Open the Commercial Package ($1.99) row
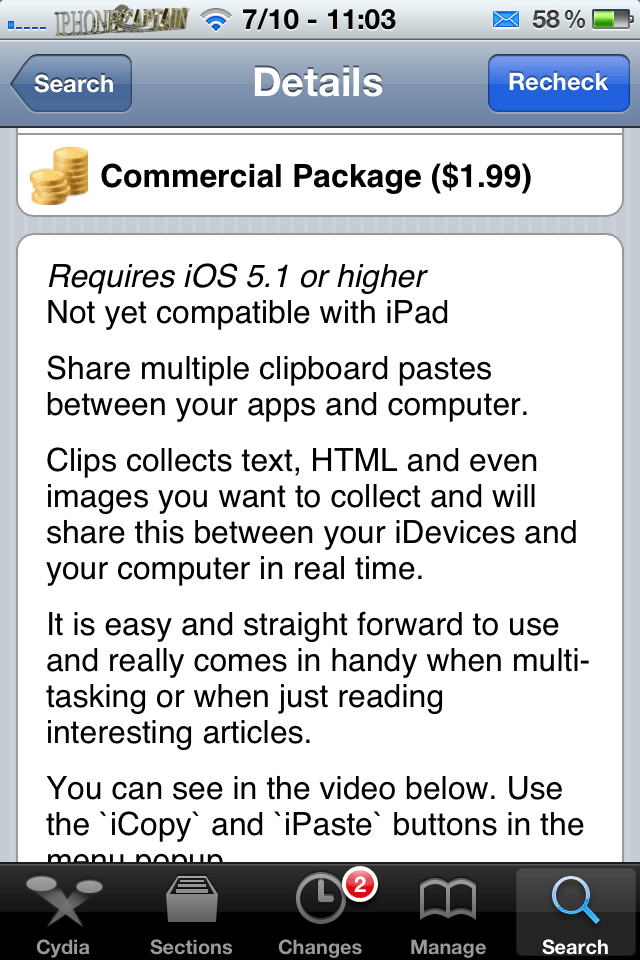 point(320,176)
